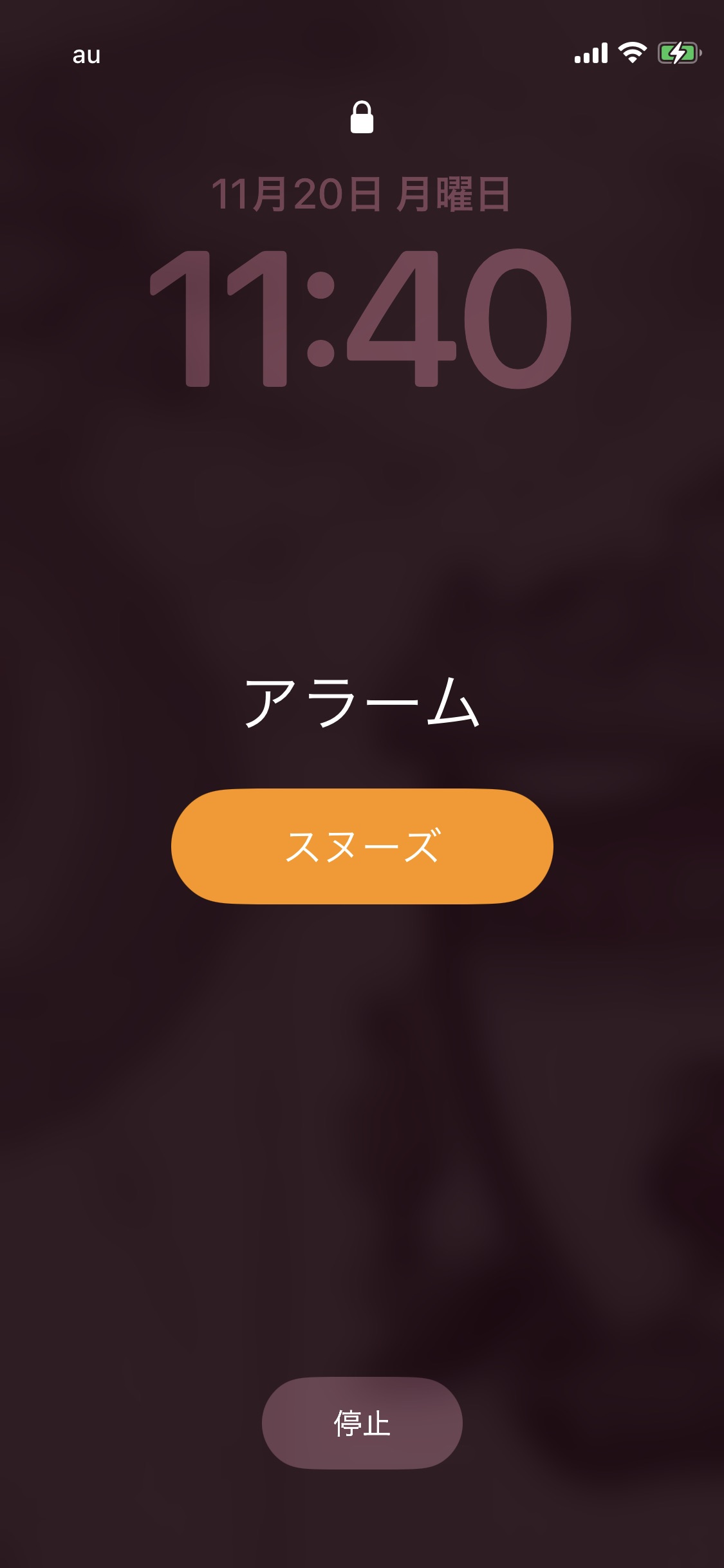Image resolution: width=724 pixels, height=1568 pixels.
Task: Snooze the alarm with スヌーズ button
Action: (x=362, y=846)
